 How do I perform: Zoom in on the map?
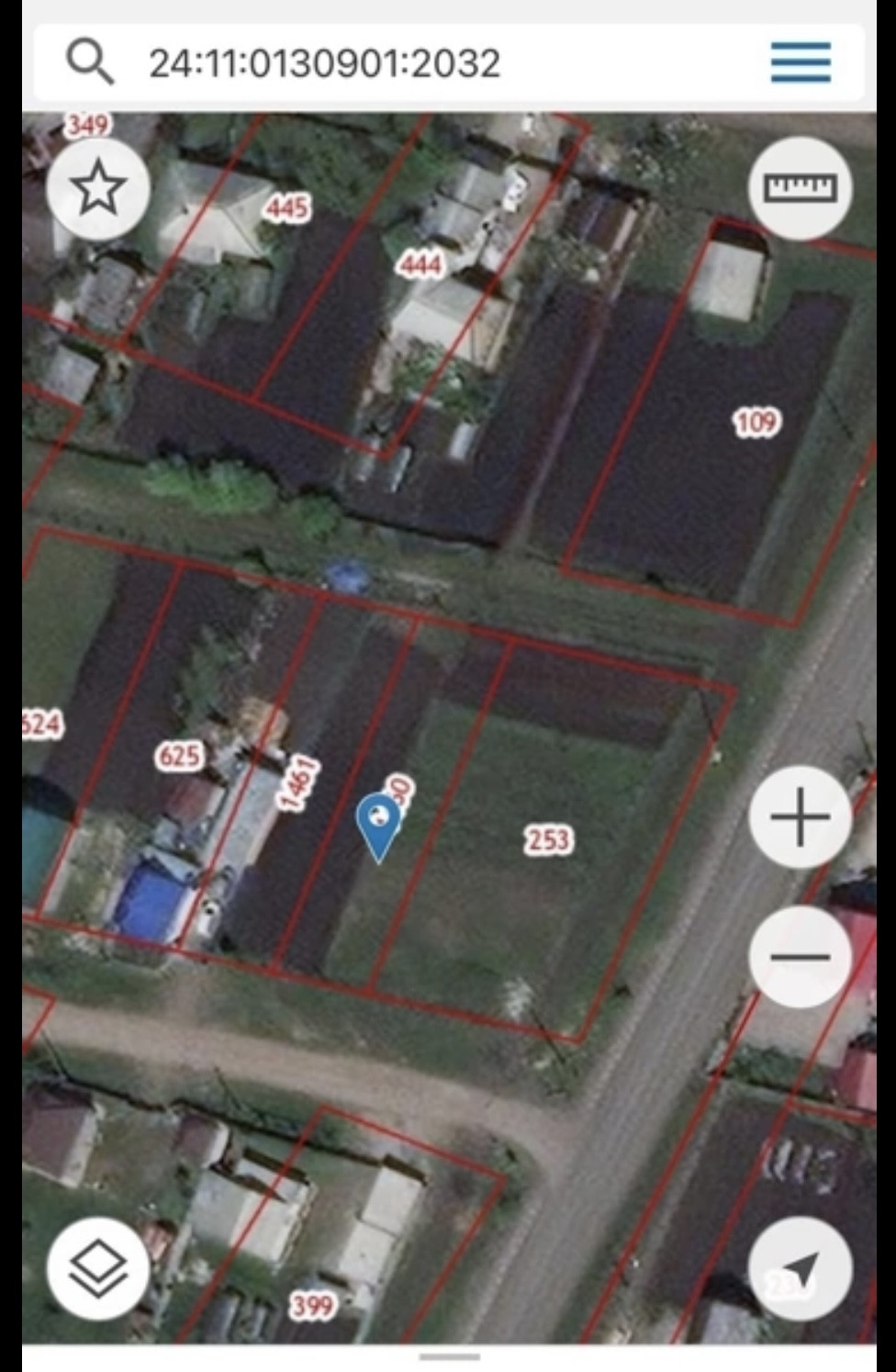801,816
